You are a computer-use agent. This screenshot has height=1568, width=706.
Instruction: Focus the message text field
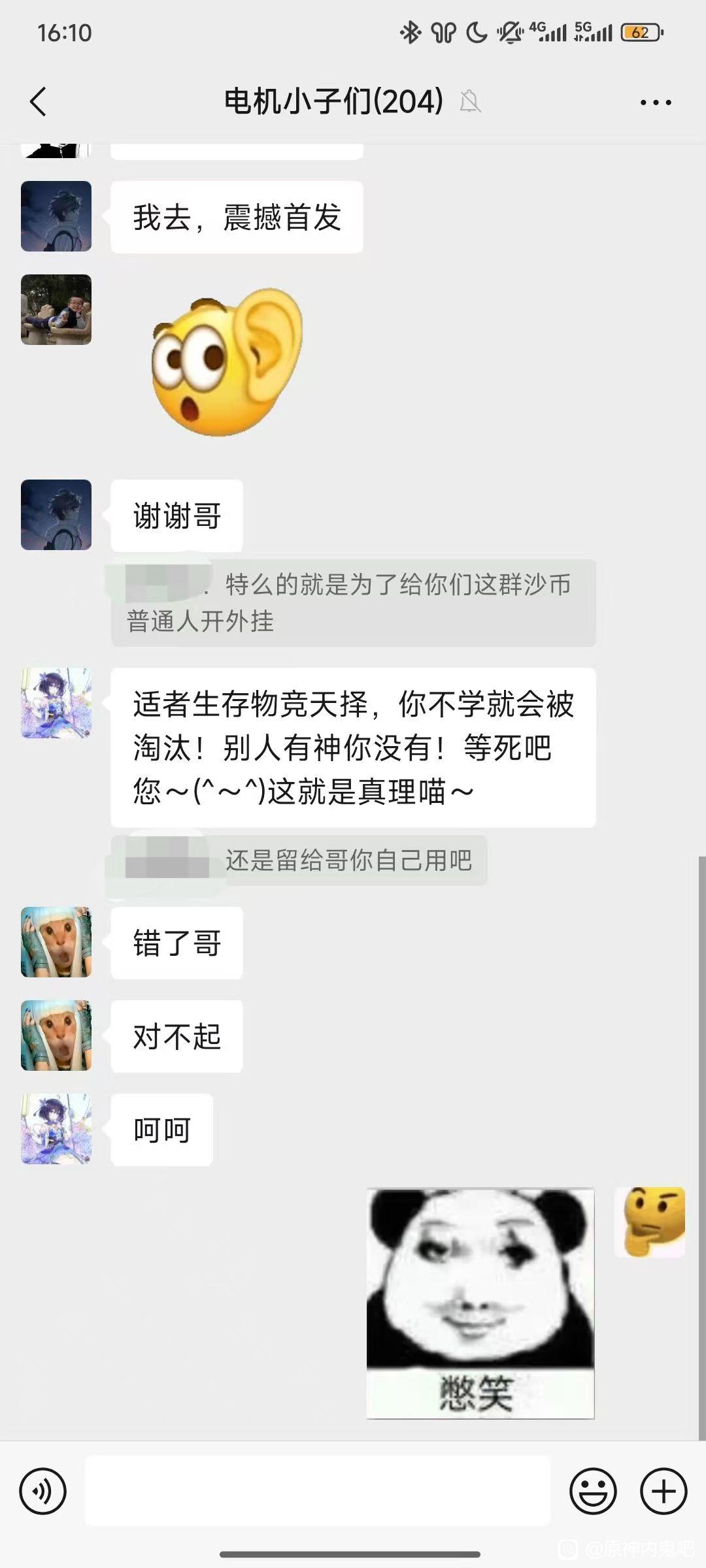[x=318, y=1491]
